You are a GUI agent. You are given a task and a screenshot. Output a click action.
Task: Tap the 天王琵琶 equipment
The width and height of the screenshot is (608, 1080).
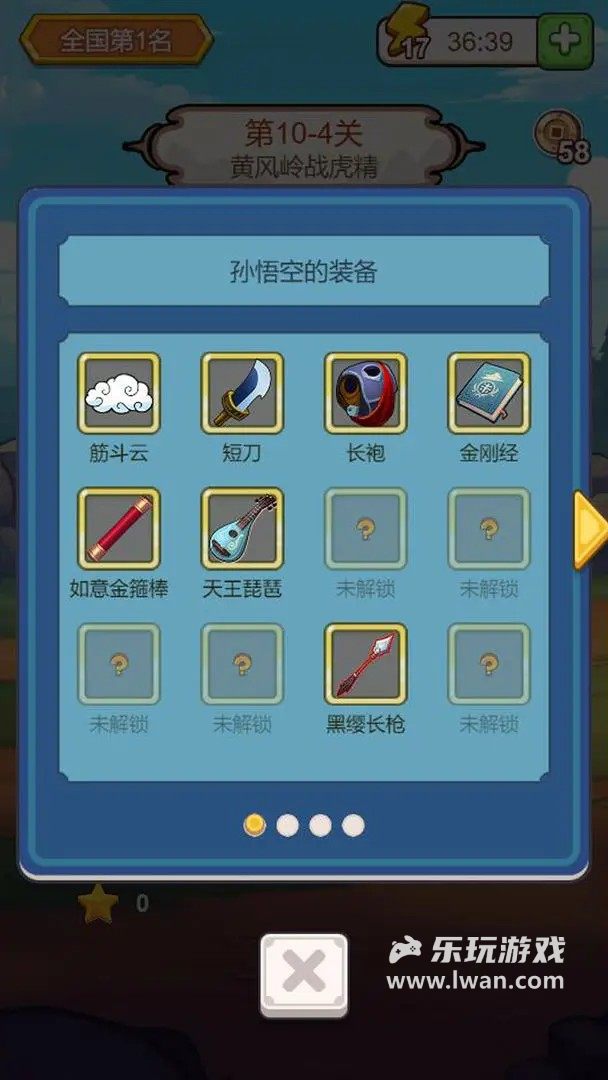pos(242,528)
